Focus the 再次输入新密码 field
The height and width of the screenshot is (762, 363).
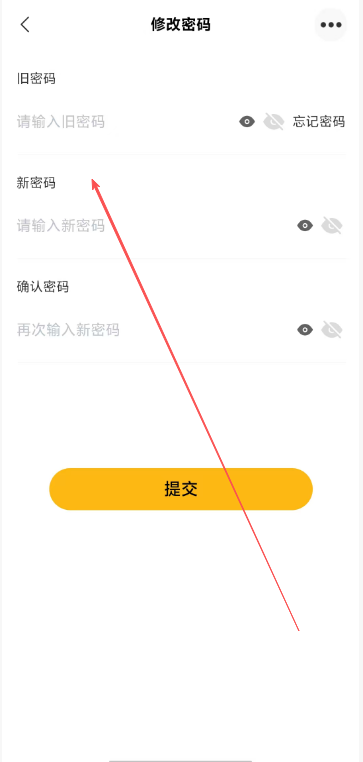[154, 330]
